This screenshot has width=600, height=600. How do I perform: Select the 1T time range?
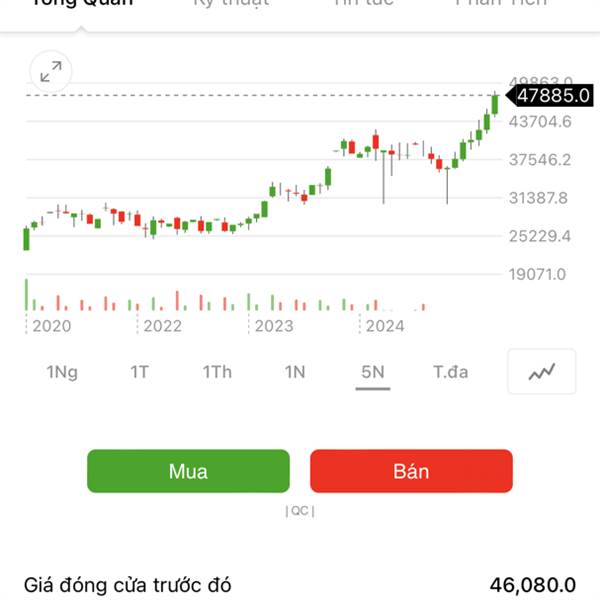pyautogui.click(x=140, y=372)
